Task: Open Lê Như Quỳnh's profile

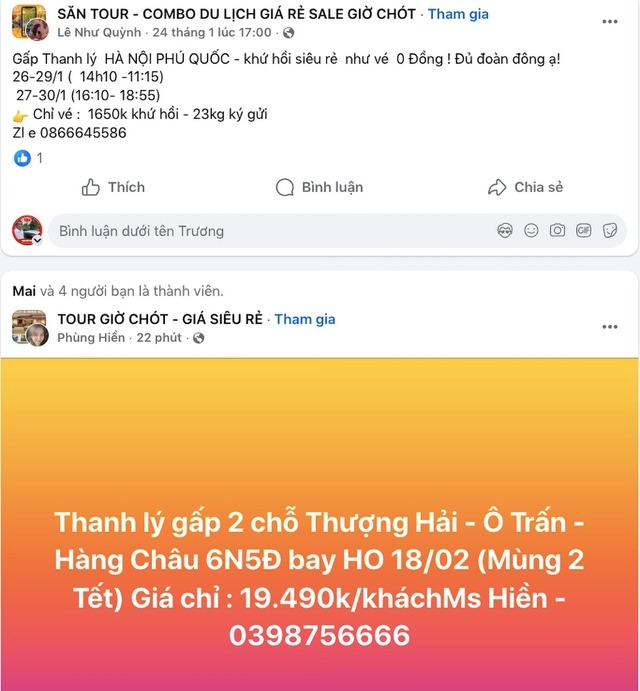Action: click(x=100, y=32)
